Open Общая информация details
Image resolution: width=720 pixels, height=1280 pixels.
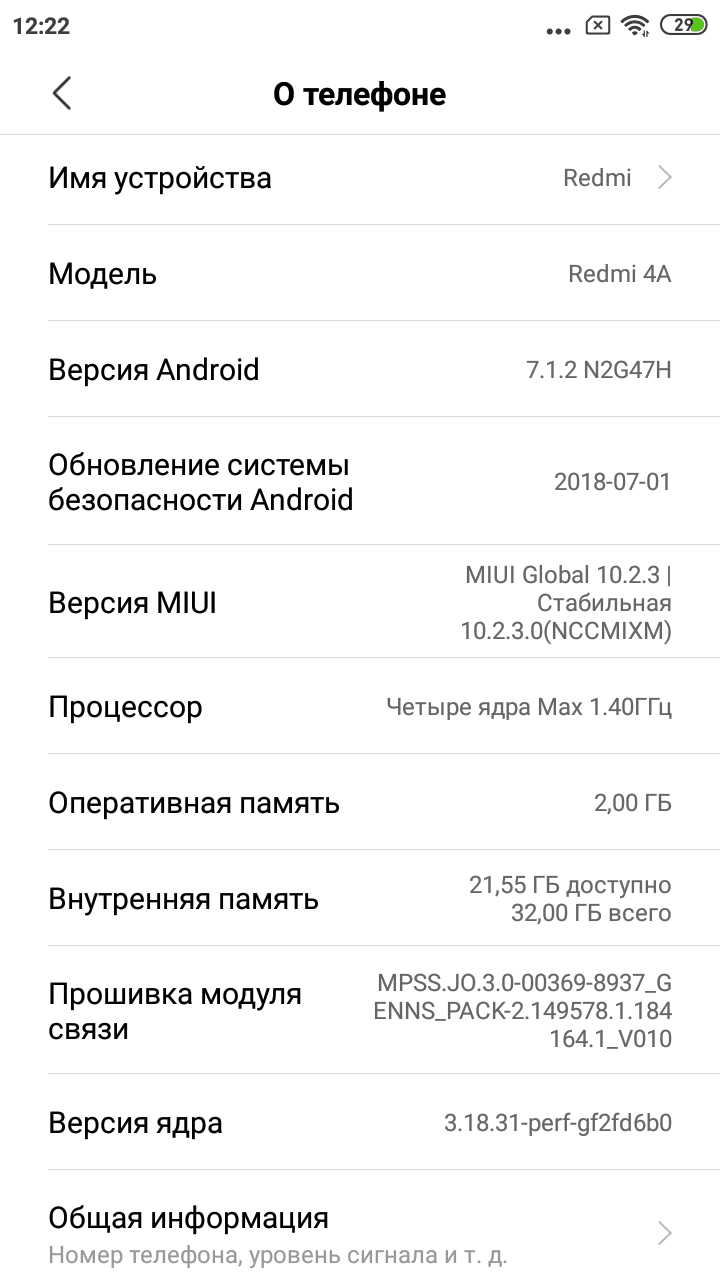(x=360, y=1232)
